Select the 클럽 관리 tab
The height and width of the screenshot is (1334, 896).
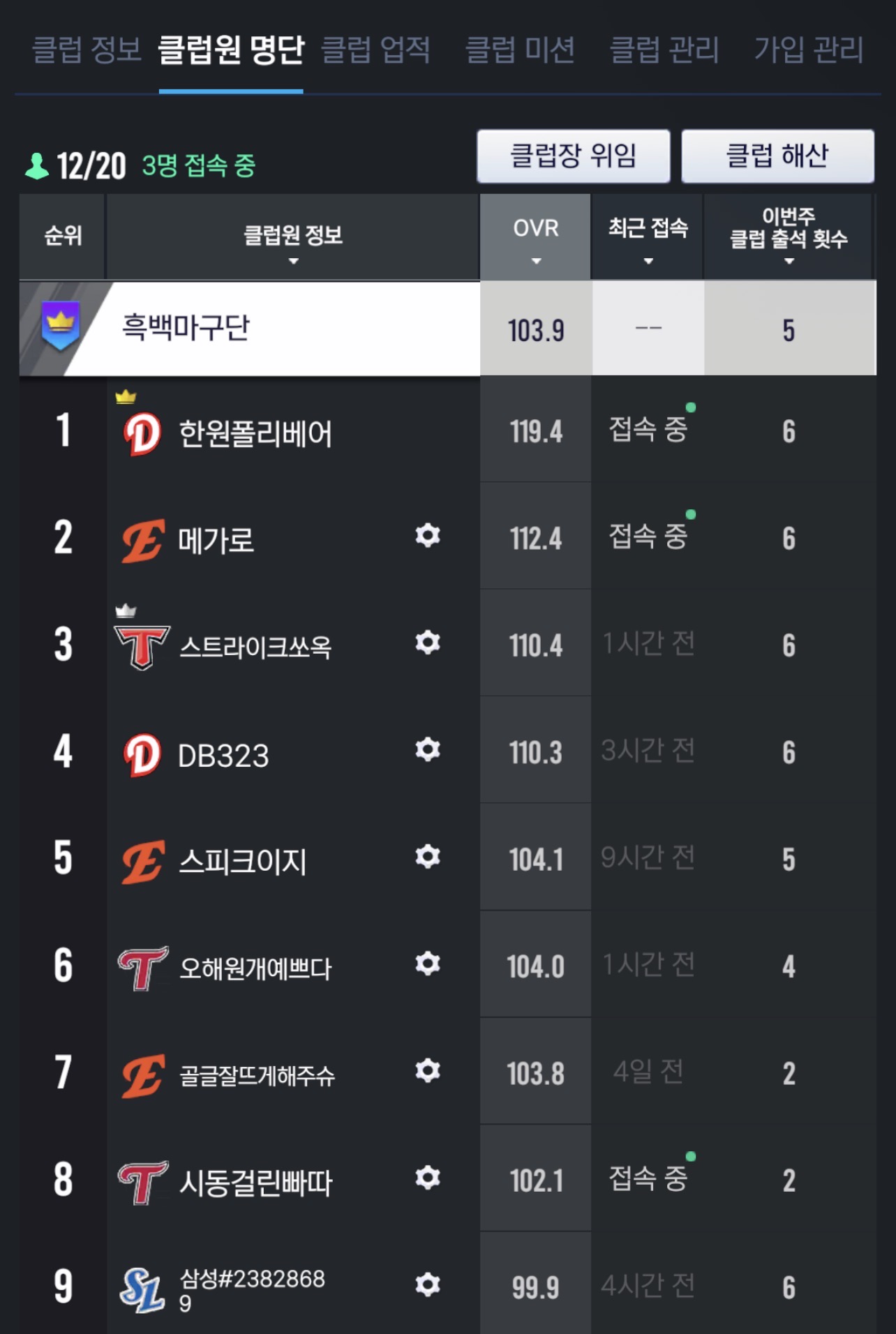664,50
